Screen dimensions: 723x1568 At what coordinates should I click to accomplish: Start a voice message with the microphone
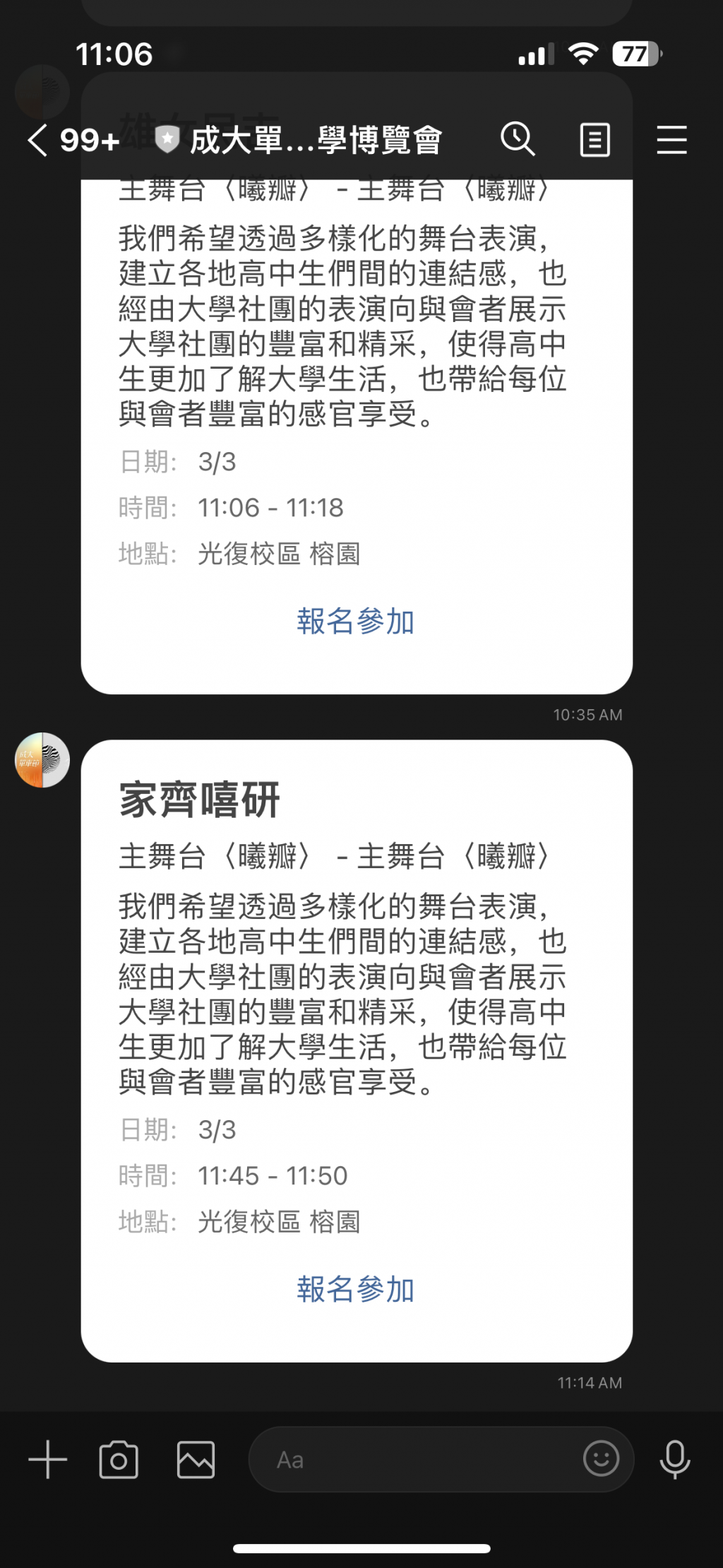coord(674,1459)
